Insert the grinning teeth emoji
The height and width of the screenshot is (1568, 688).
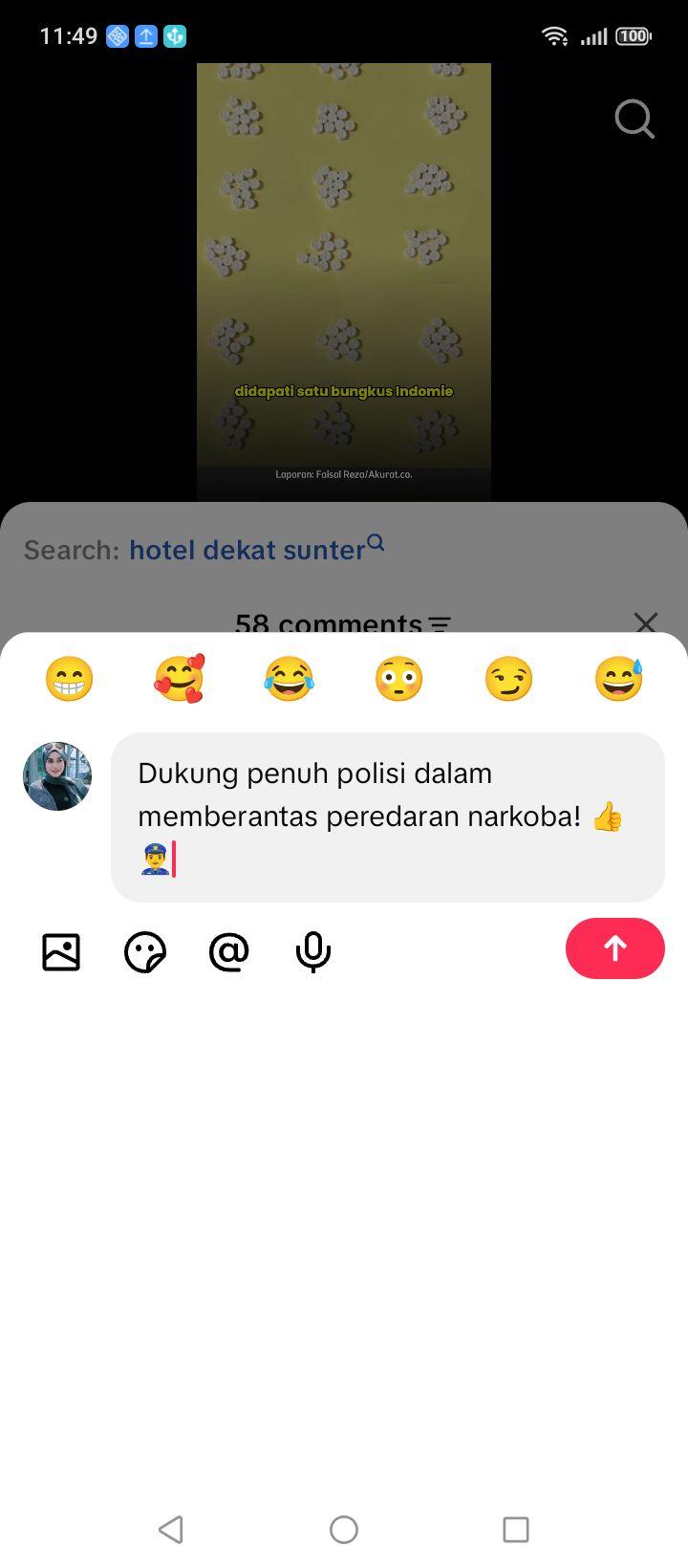(70, 679)
